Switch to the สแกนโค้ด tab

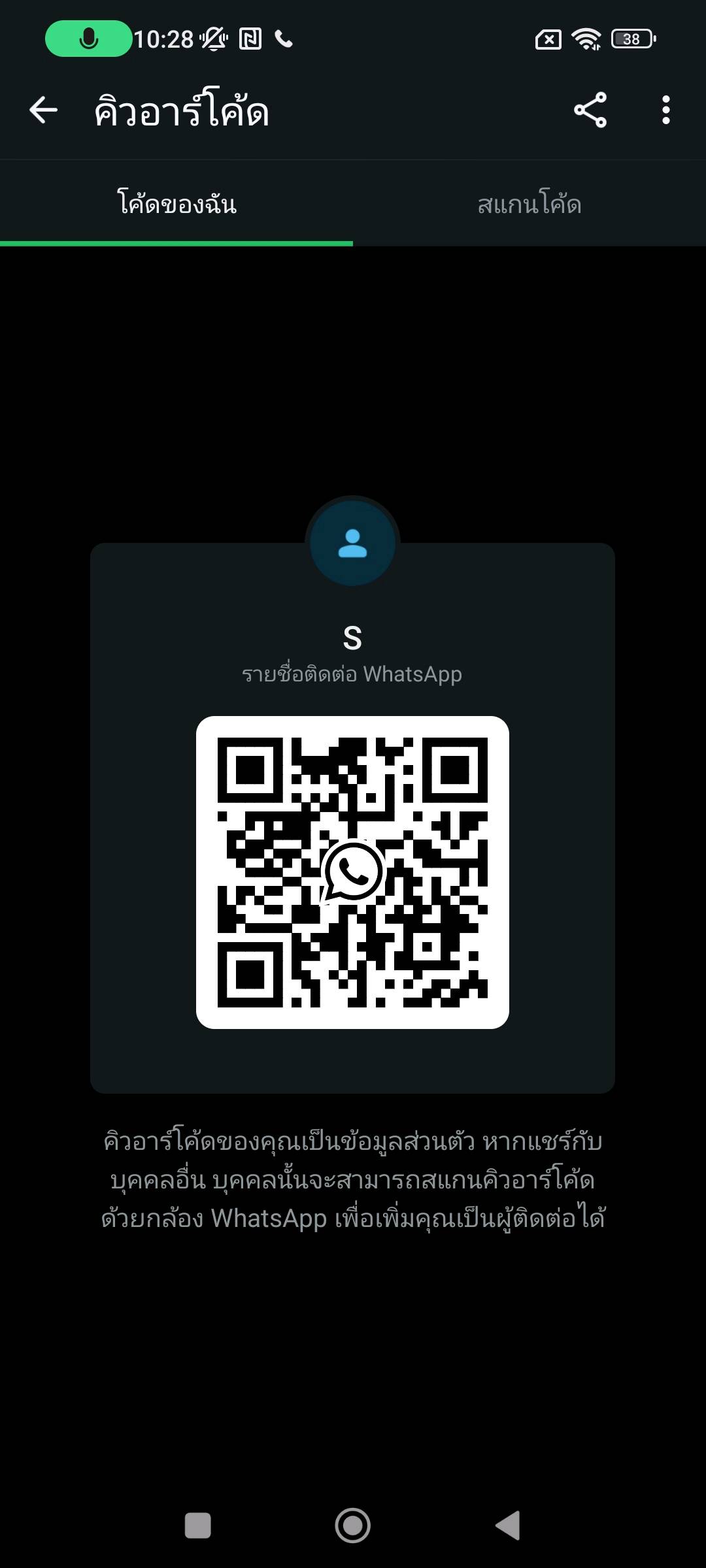(x=529, y=204)
